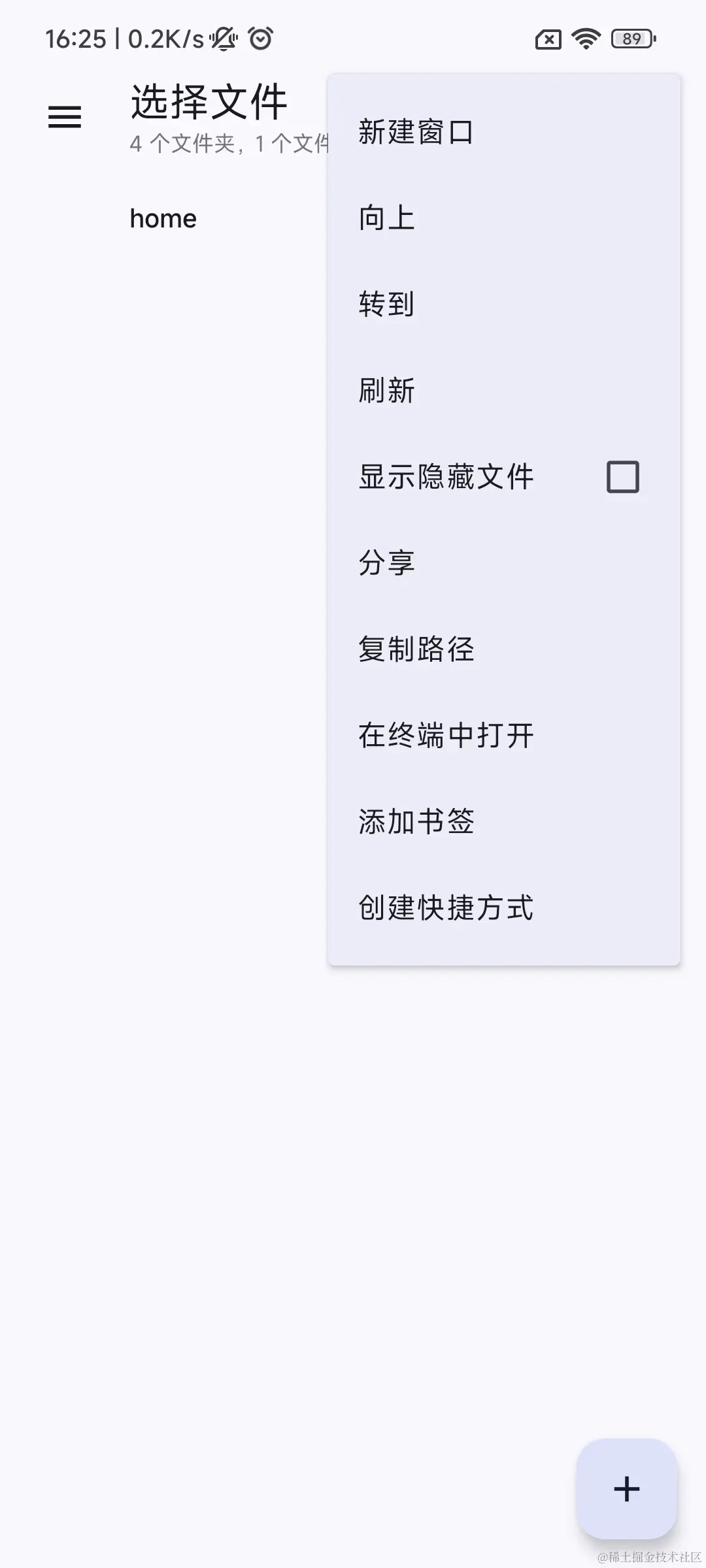This screenshot has height=1568, width=706.
Task: Open the navigation drawer menu
Action: (65, 118)
